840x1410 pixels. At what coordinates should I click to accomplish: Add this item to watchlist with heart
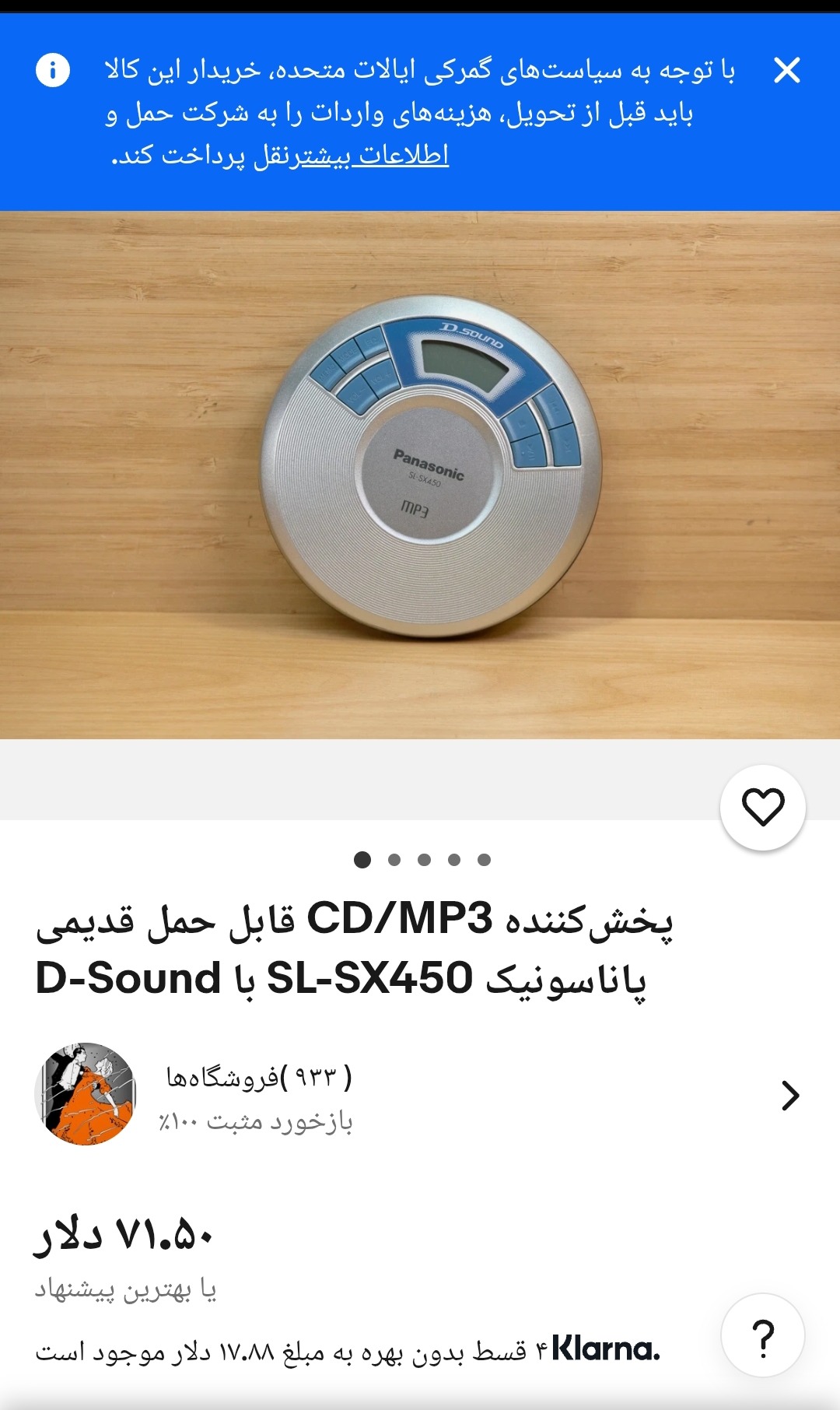(x=762, y=807)
